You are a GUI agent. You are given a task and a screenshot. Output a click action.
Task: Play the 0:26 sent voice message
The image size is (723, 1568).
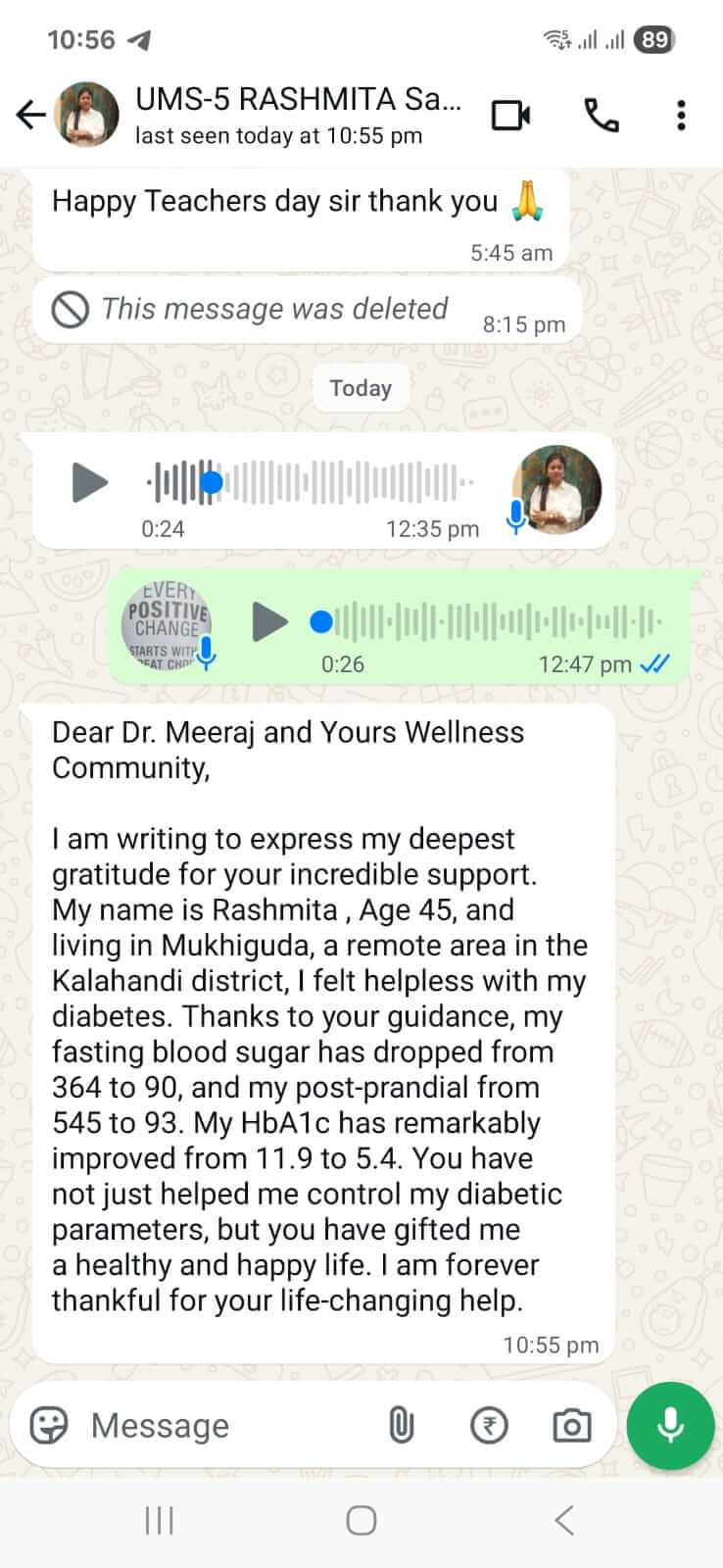(269, 621)
